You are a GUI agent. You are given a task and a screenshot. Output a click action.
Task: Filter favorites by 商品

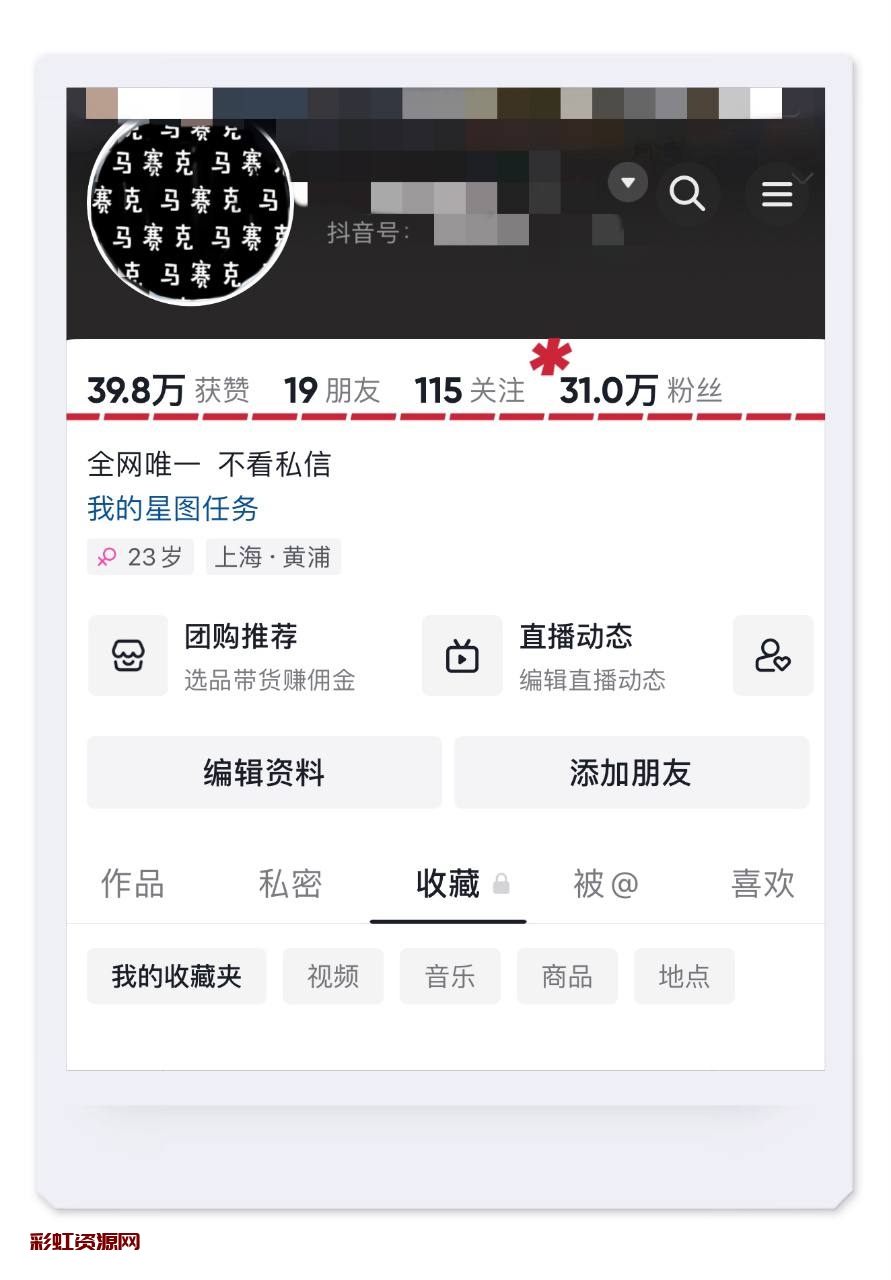(x=567, y=976)
